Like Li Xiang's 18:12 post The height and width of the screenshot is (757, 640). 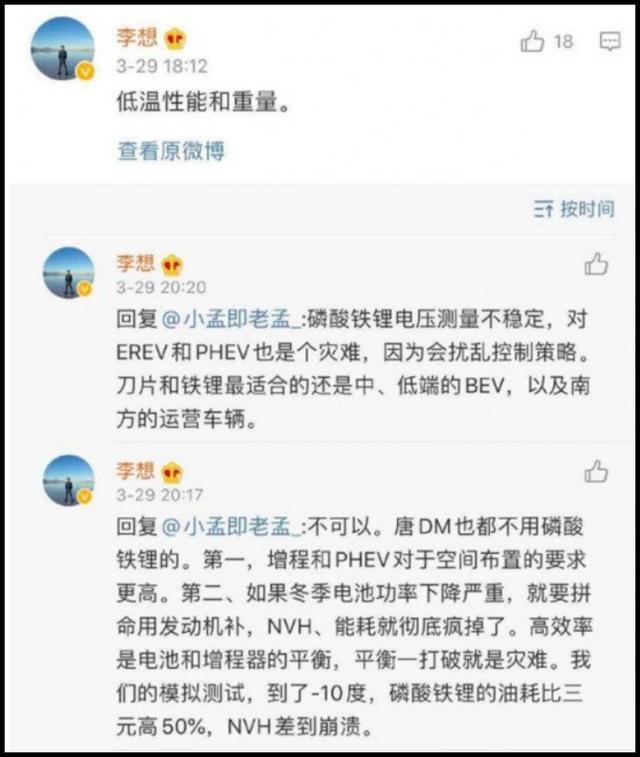coord(534,41)
